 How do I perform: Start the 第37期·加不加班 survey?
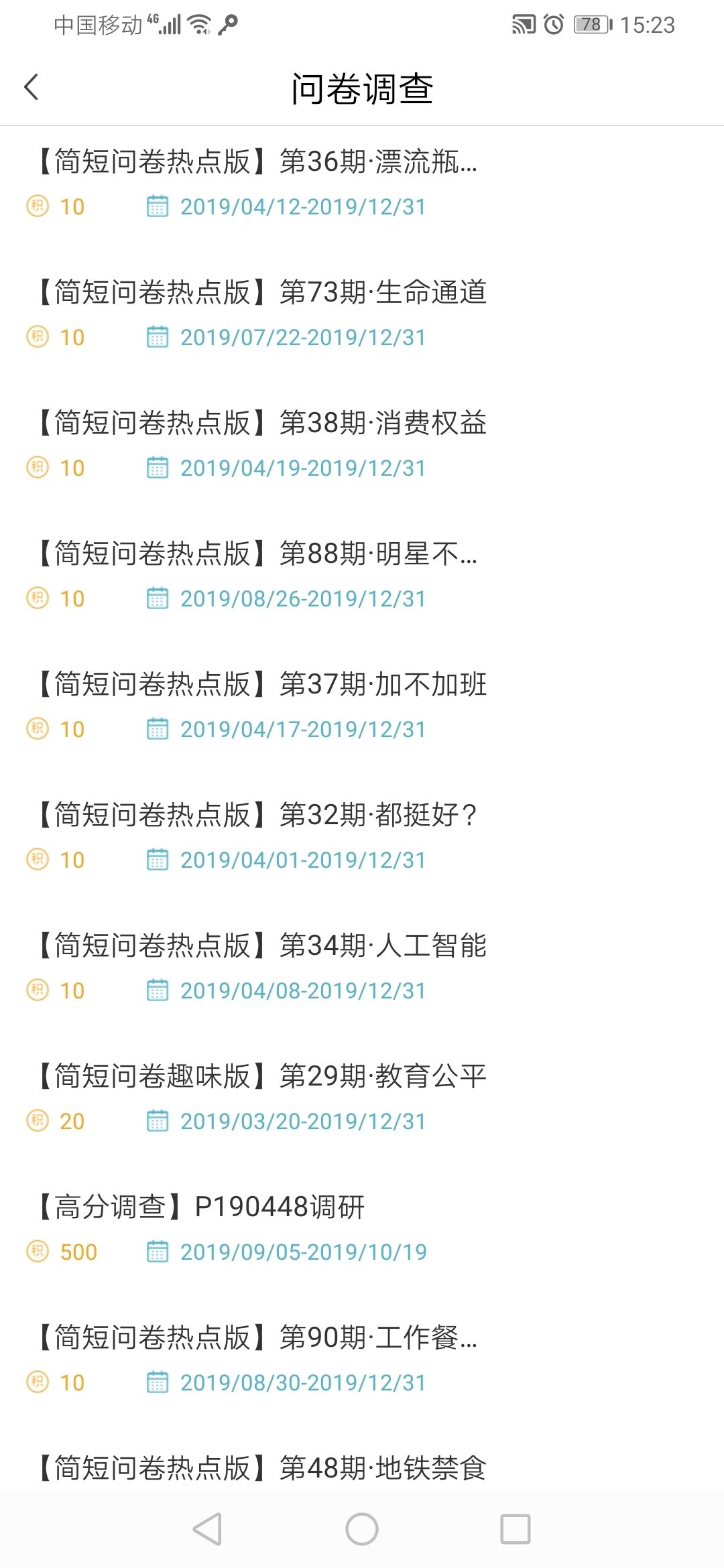coord(263,685)
